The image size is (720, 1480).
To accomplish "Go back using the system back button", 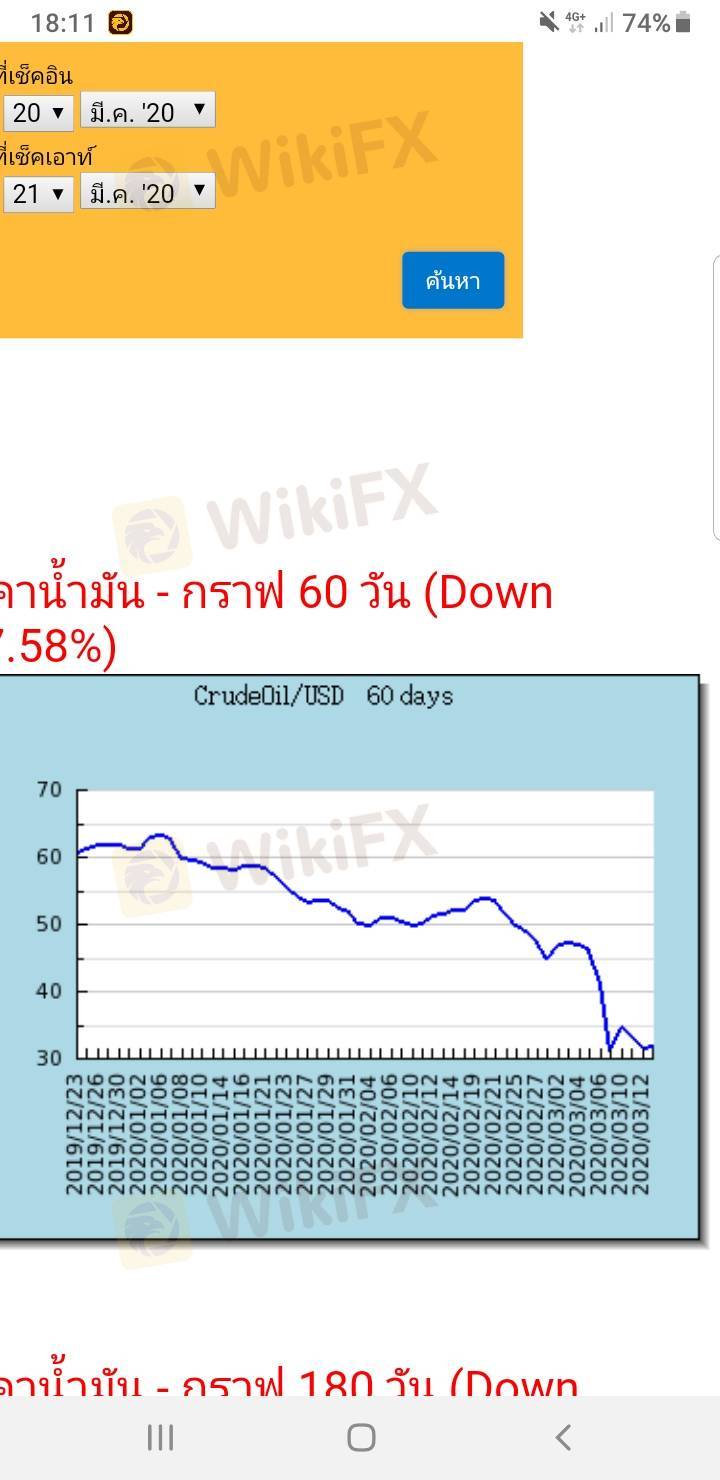I will click(563, 1437).
